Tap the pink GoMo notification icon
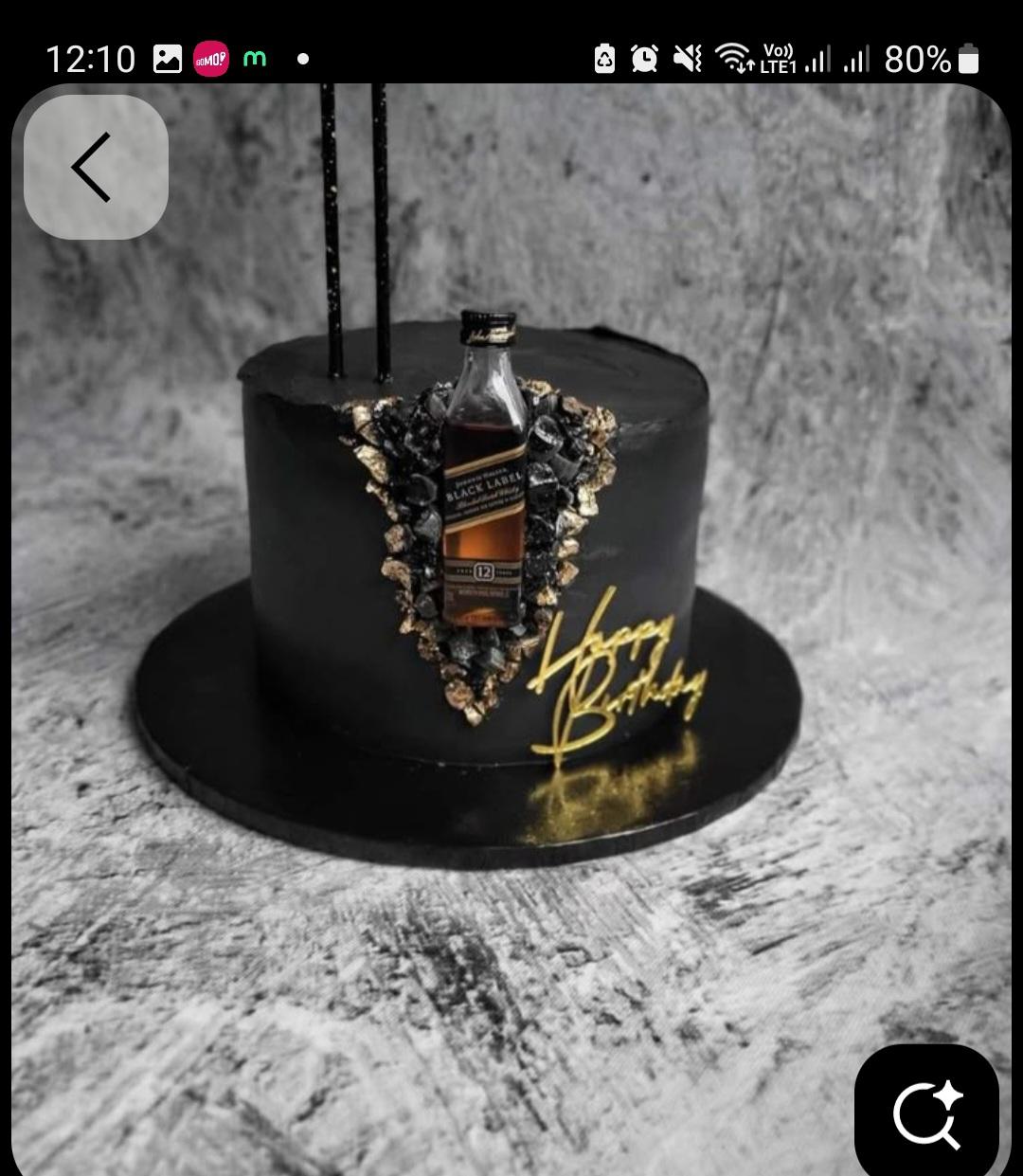The height and width of the screenshot is (1176, 1023). [210, 59]
